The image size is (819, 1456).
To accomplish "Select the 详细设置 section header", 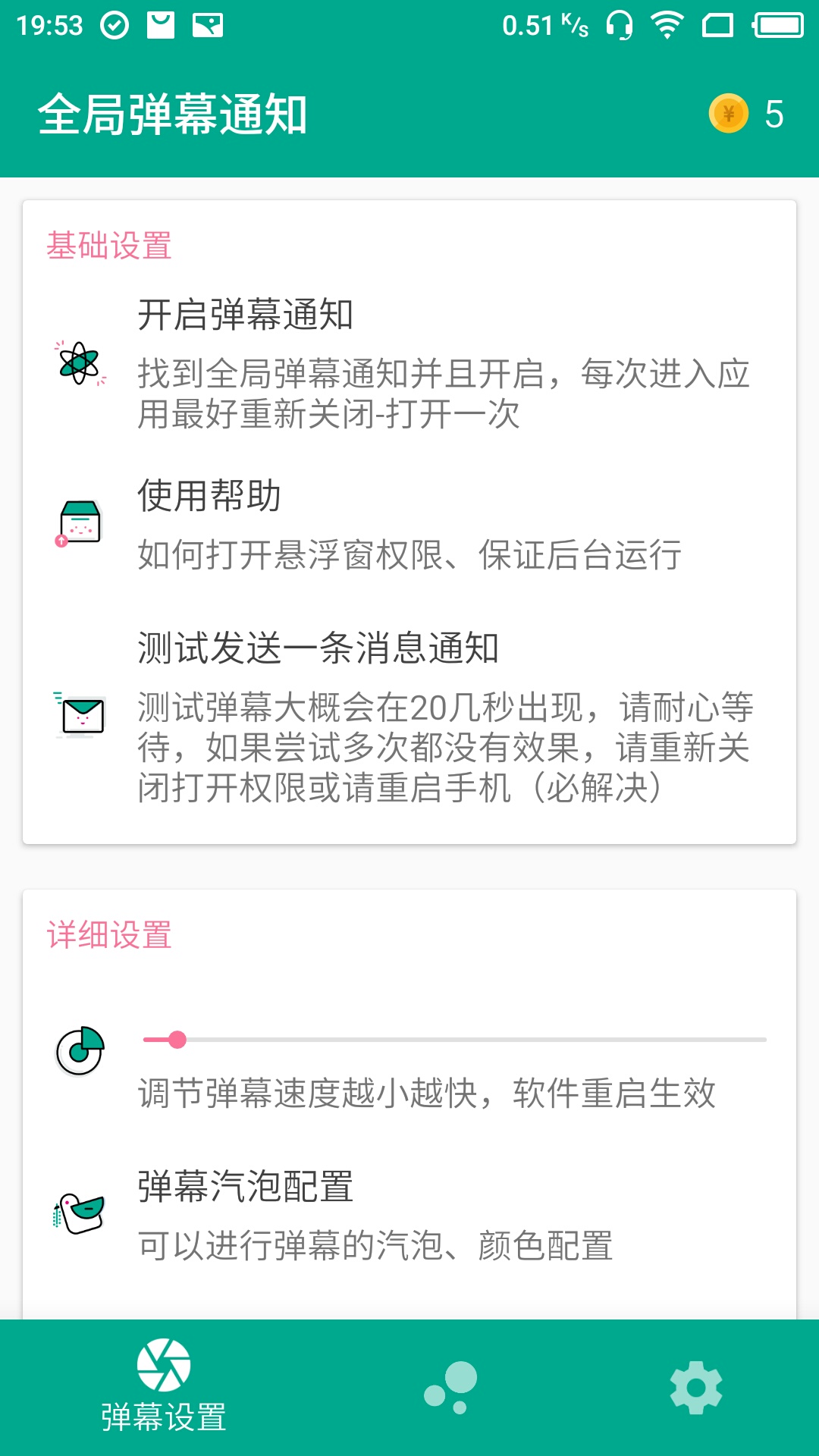I will 108,937.
